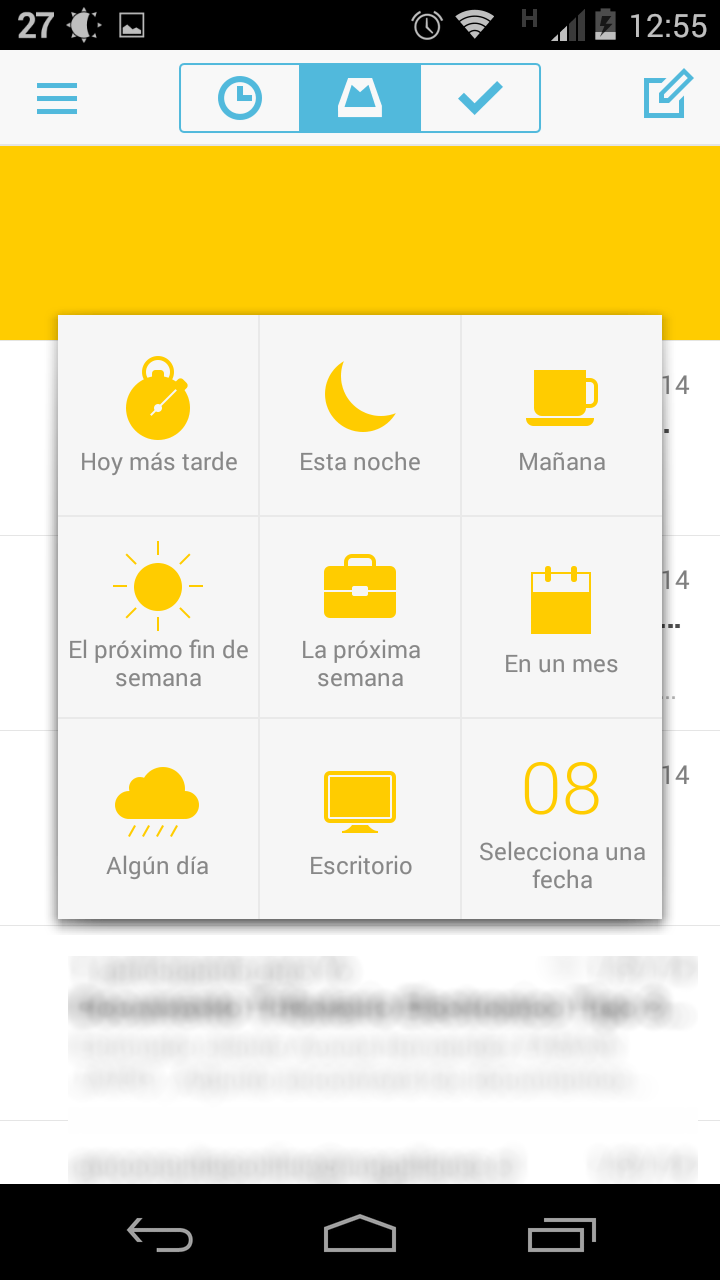
Task: Select Algún día snooze option
Action: point(159,819)
